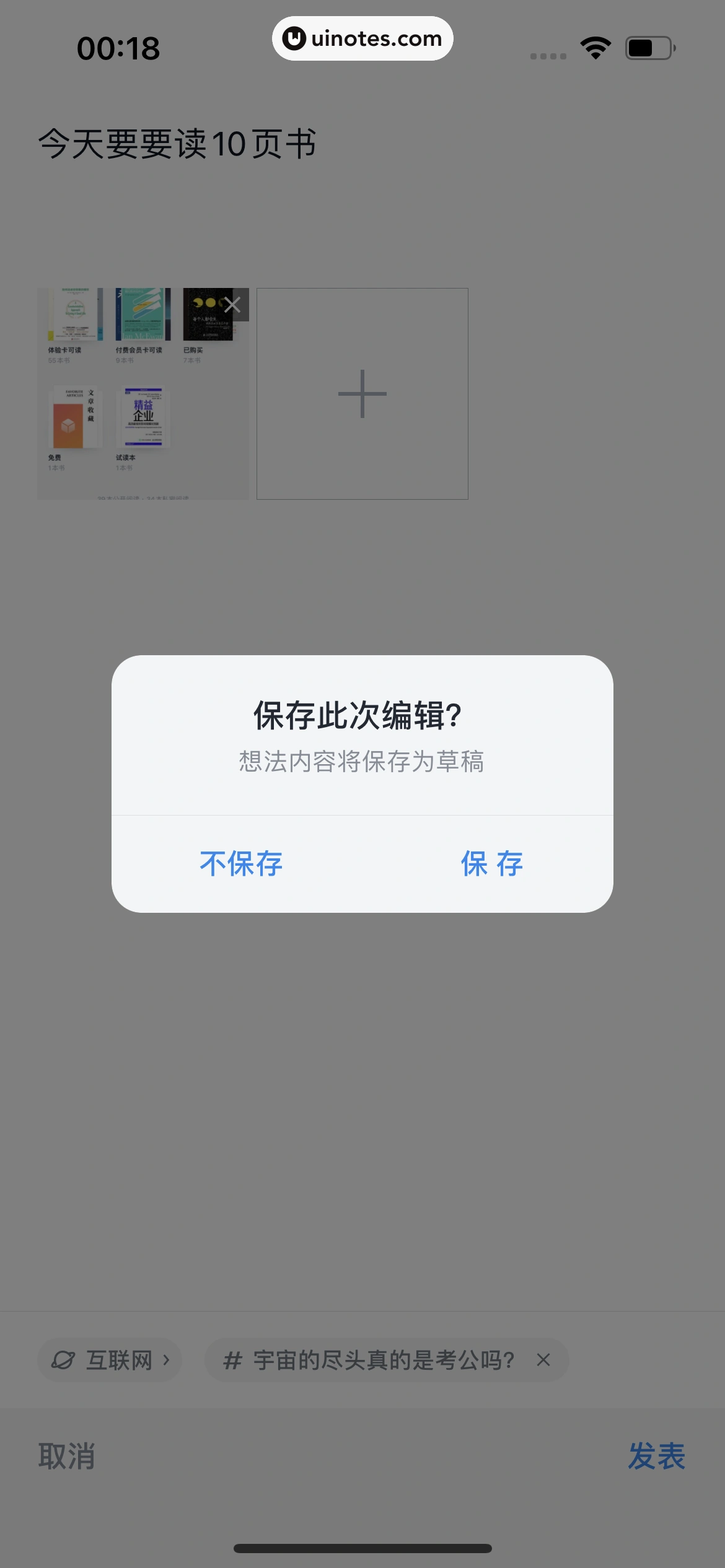Tap the Wi-Fi icon in the status bar

pyautogui.click(x=595, y=46)
